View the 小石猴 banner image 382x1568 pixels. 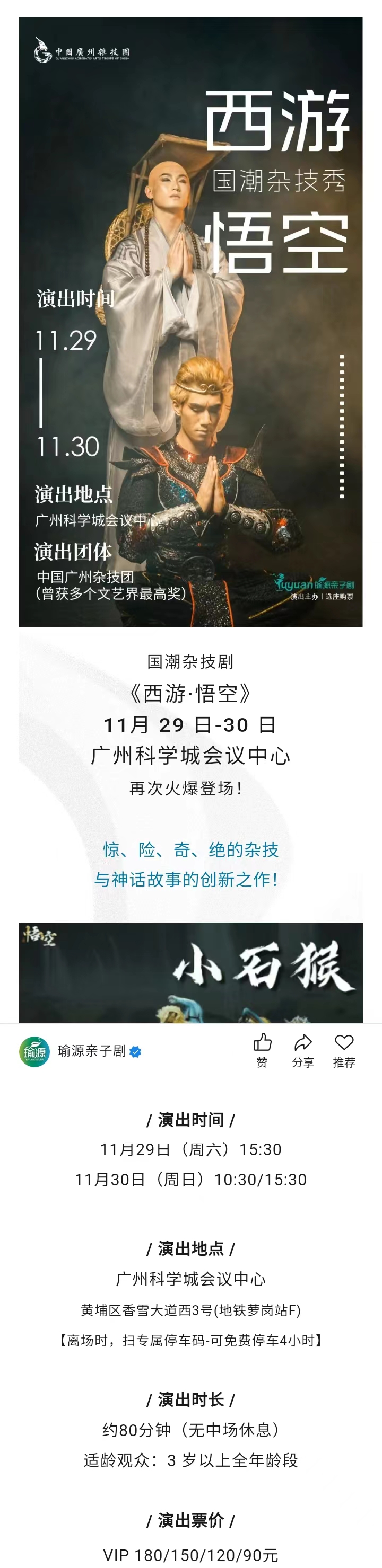pyautogui.click(x=190, y=972)
